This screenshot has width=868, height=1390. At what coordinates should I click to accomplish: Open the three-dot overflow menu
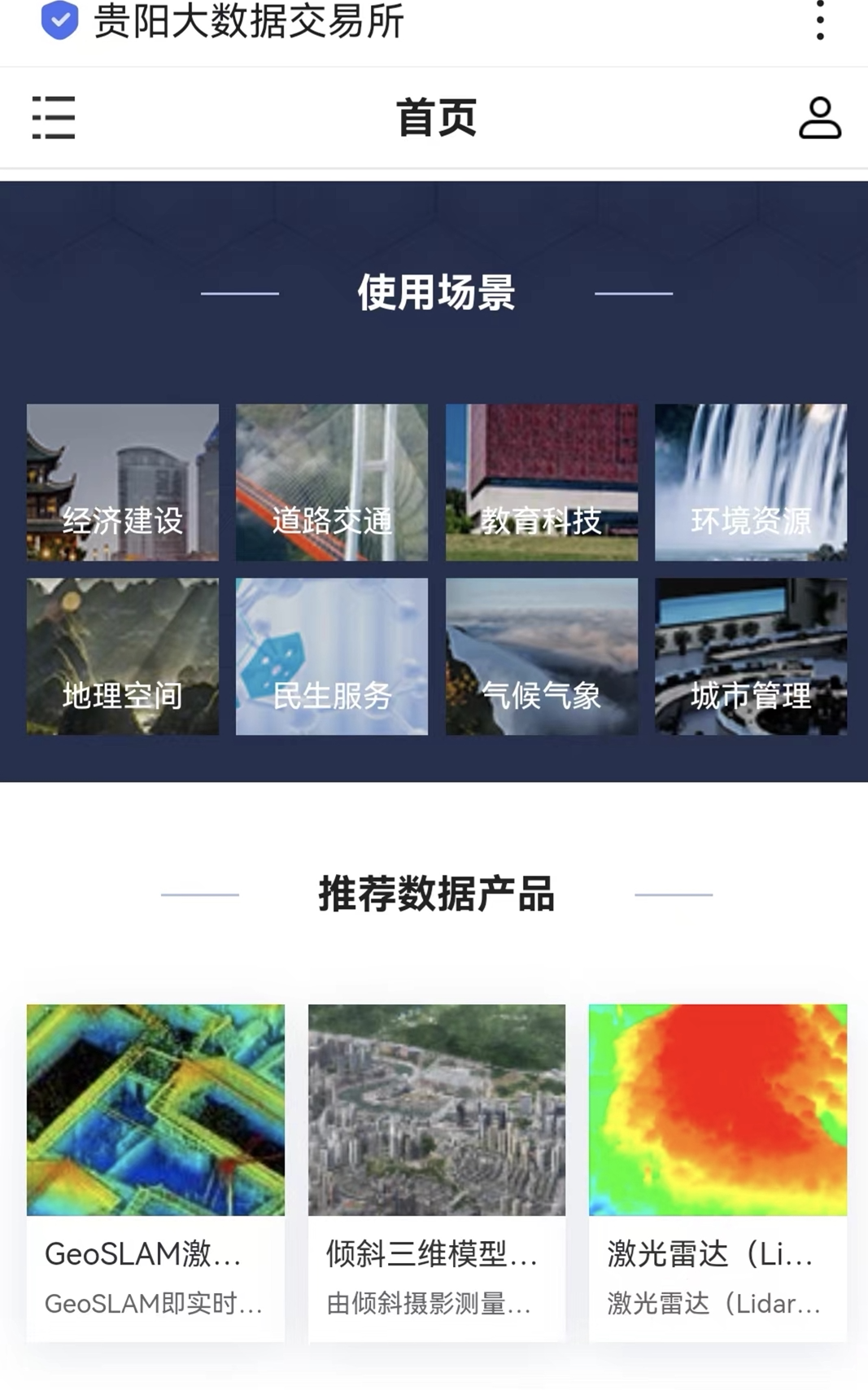pyautogui.click(x=820, y=20)
